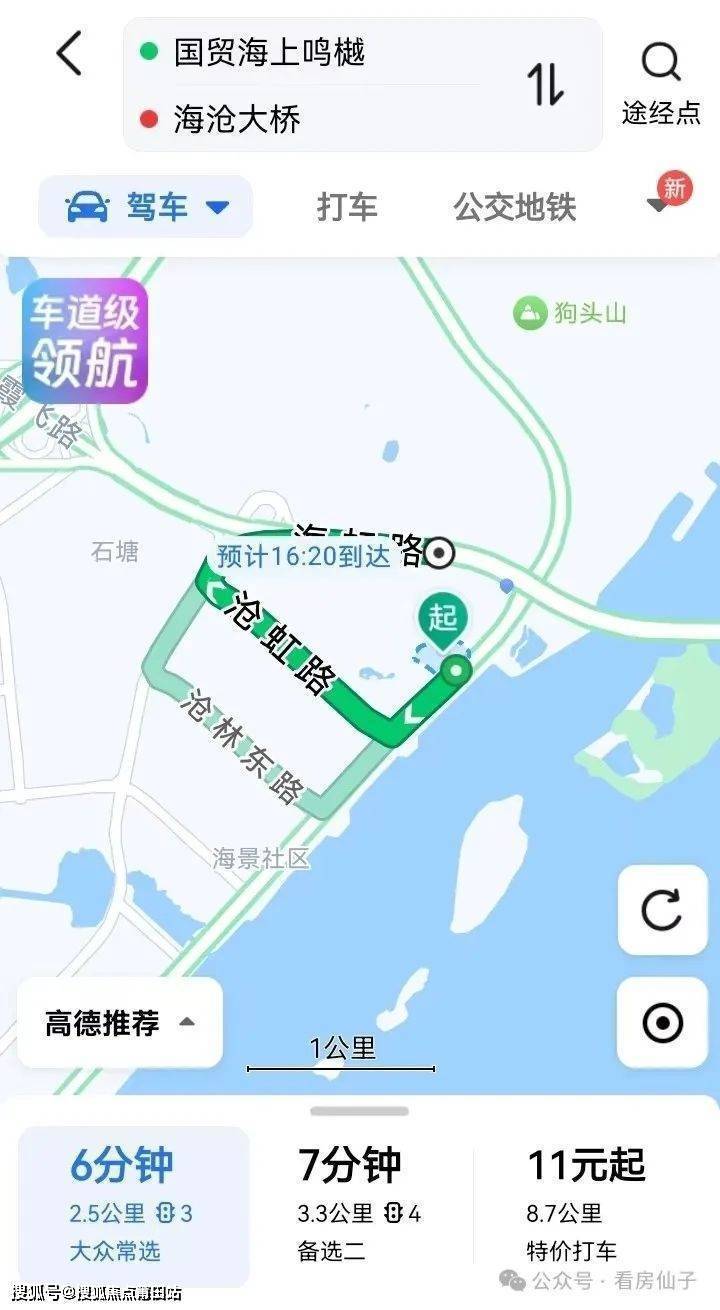Screen dimensions: 720x1310
Task: Open 车道级领航 lane-level navigation
Action: [x=85, y=340]
